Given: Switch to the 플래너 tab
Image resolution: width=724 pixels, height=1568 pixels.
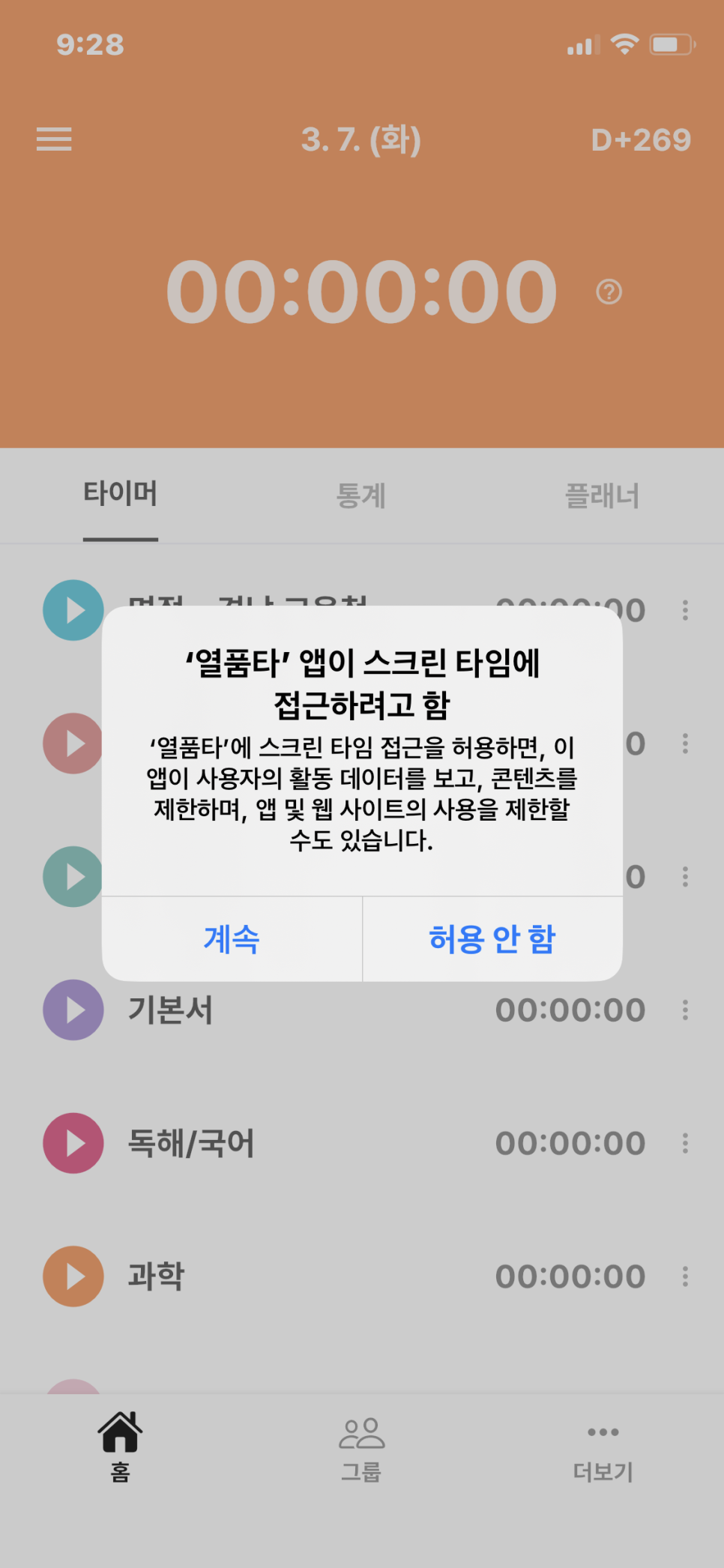Looking at the screenshot, I should tap(602, 495).
